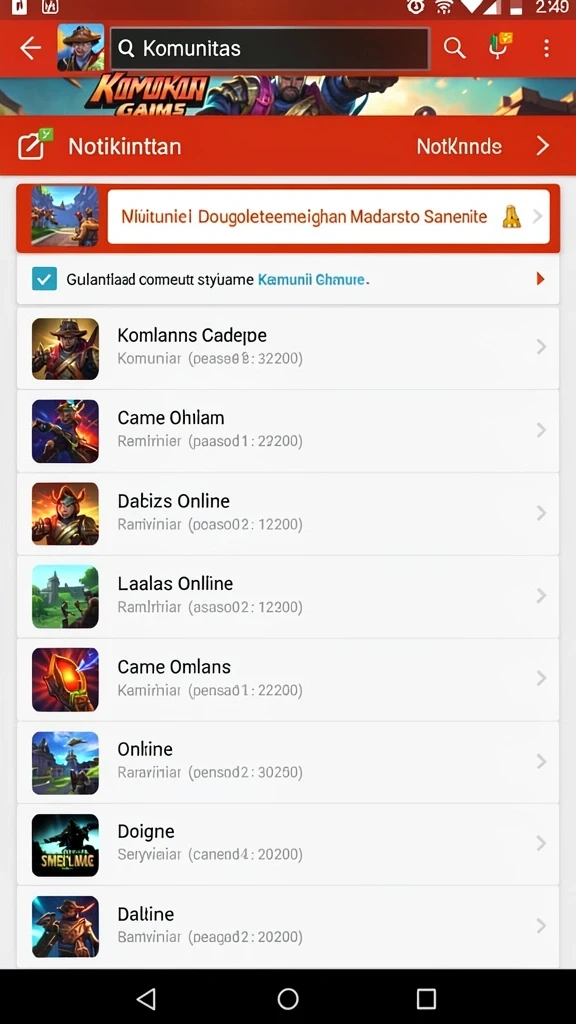The height and width of the screenshot is (1024, 576).
Task: Open the NotKnnde link with arrow
Action: pyautogui.click(x=483, y=146)
